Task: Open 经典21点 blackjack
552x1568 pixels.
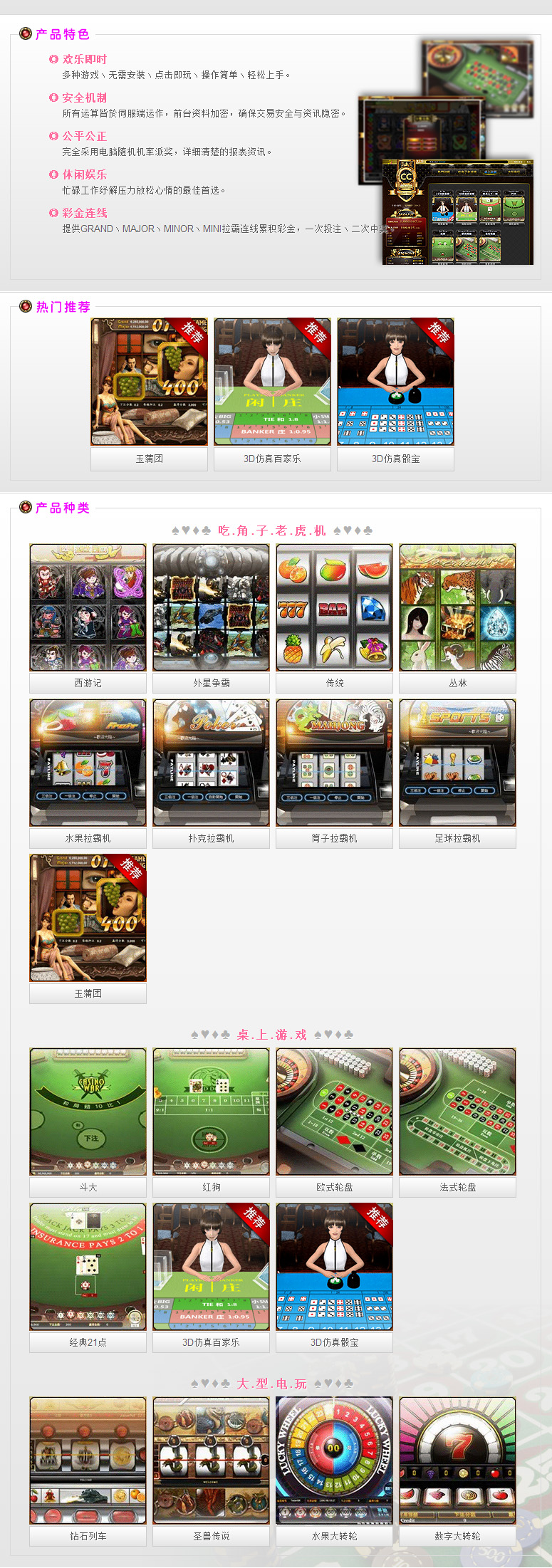Action: (88, 1267)
